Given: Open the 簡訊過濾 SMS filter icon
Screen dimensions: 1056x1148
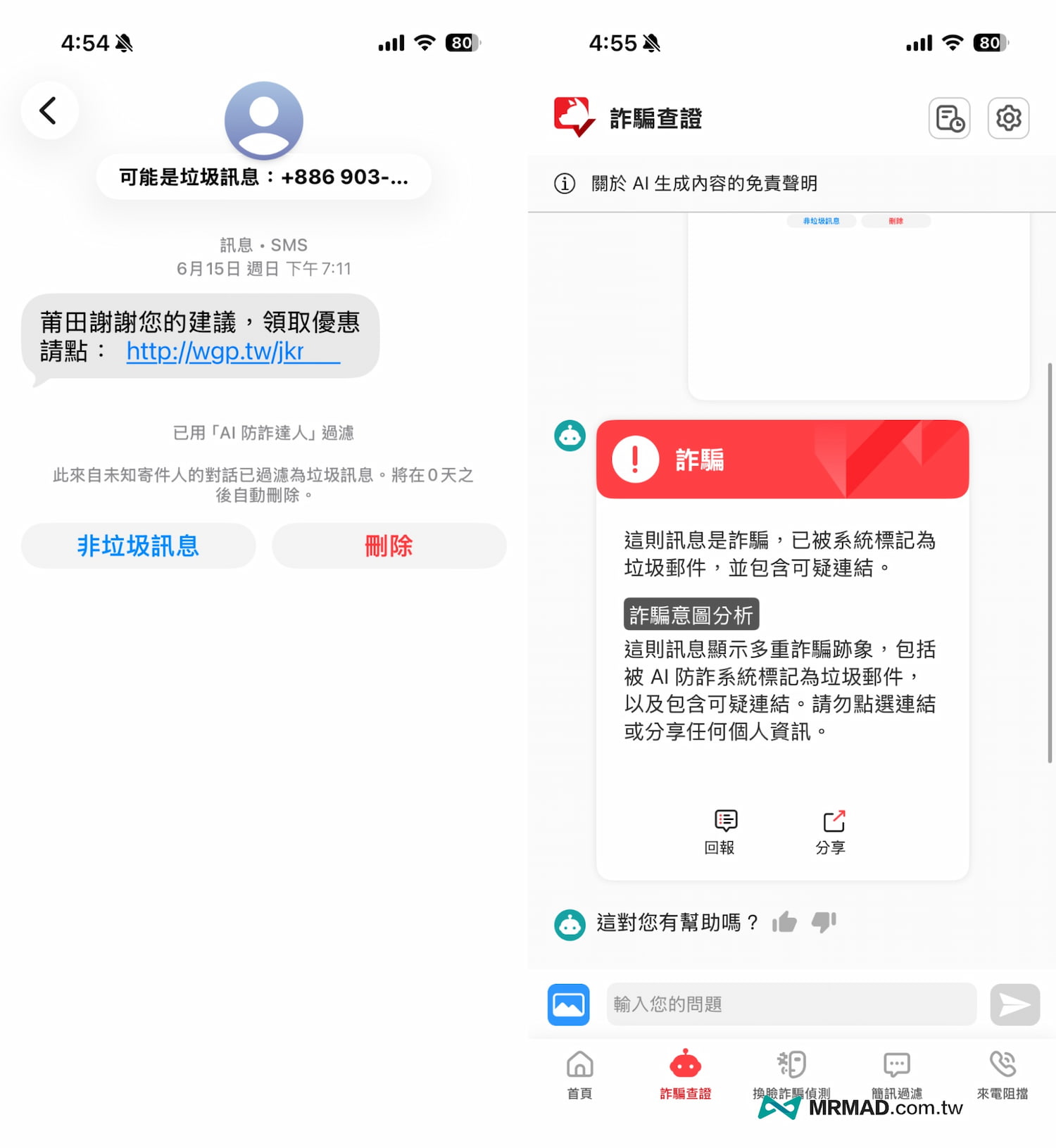Looking at the screenshot, I should [895, 1065].
